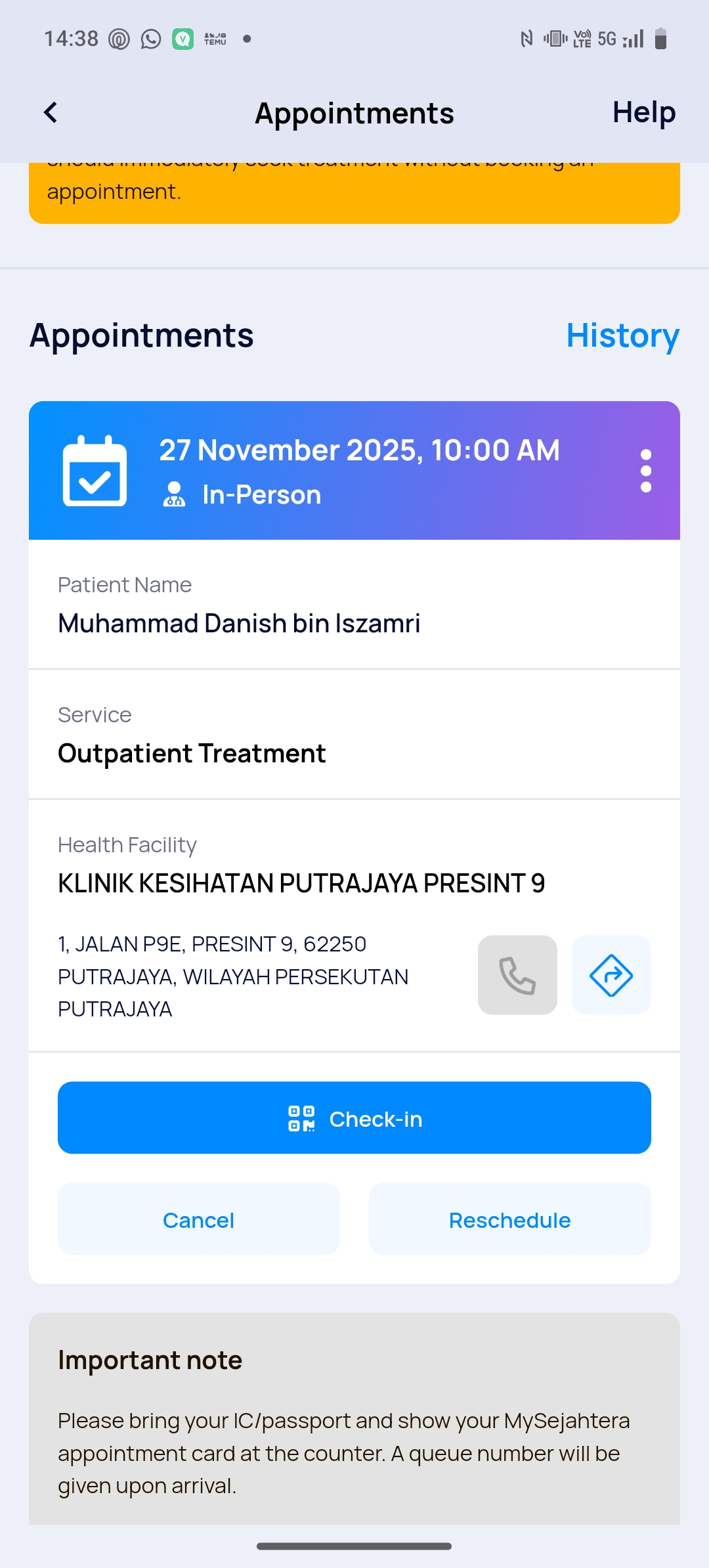This screenshot has width=709, height=1568.
Task: Call the clinic via the phone icon
Action: click(x=517, y=975)
